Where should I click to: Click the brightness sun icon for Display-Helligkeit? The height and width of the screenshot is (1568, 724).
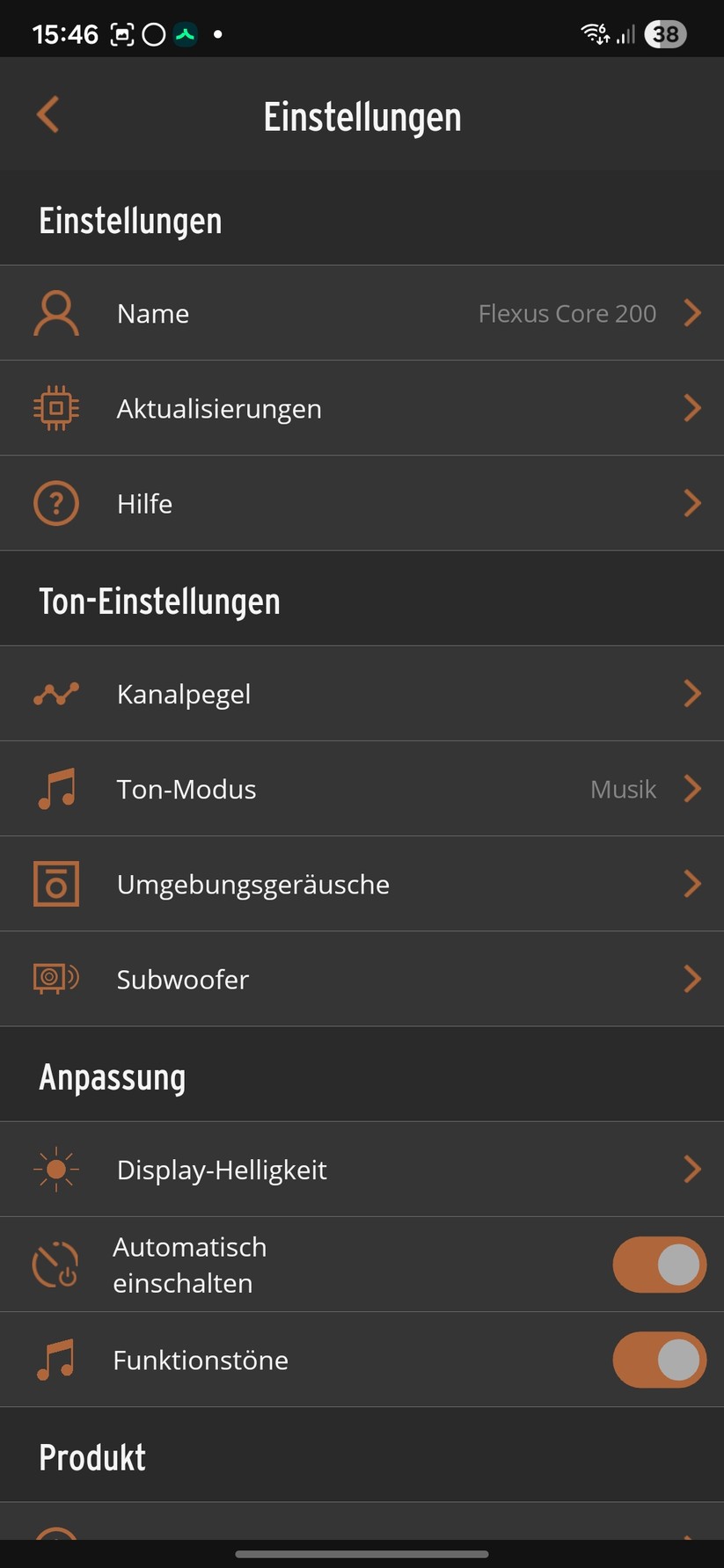coord(55,1169)
